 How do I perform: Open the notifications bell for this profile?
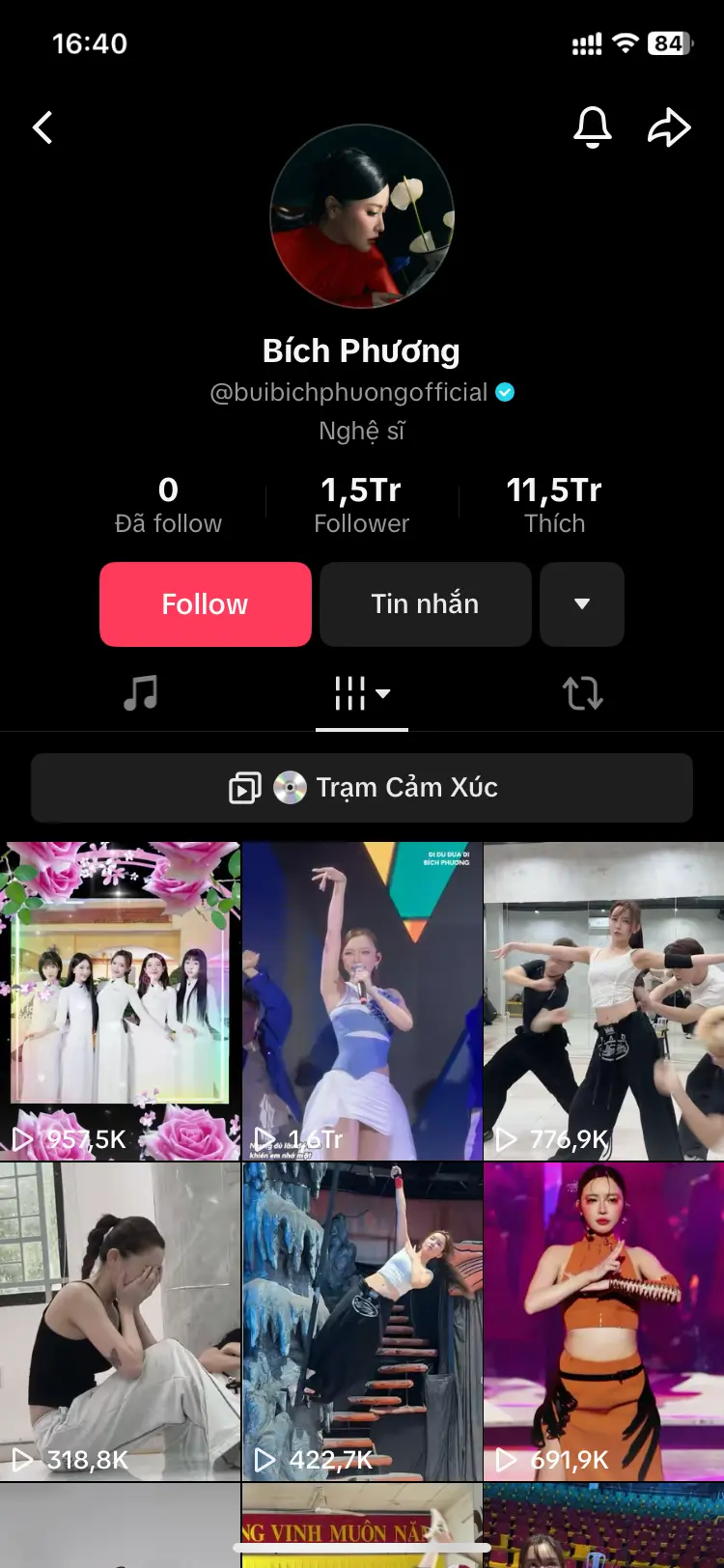pyautogui.click(x=593, y=127)
